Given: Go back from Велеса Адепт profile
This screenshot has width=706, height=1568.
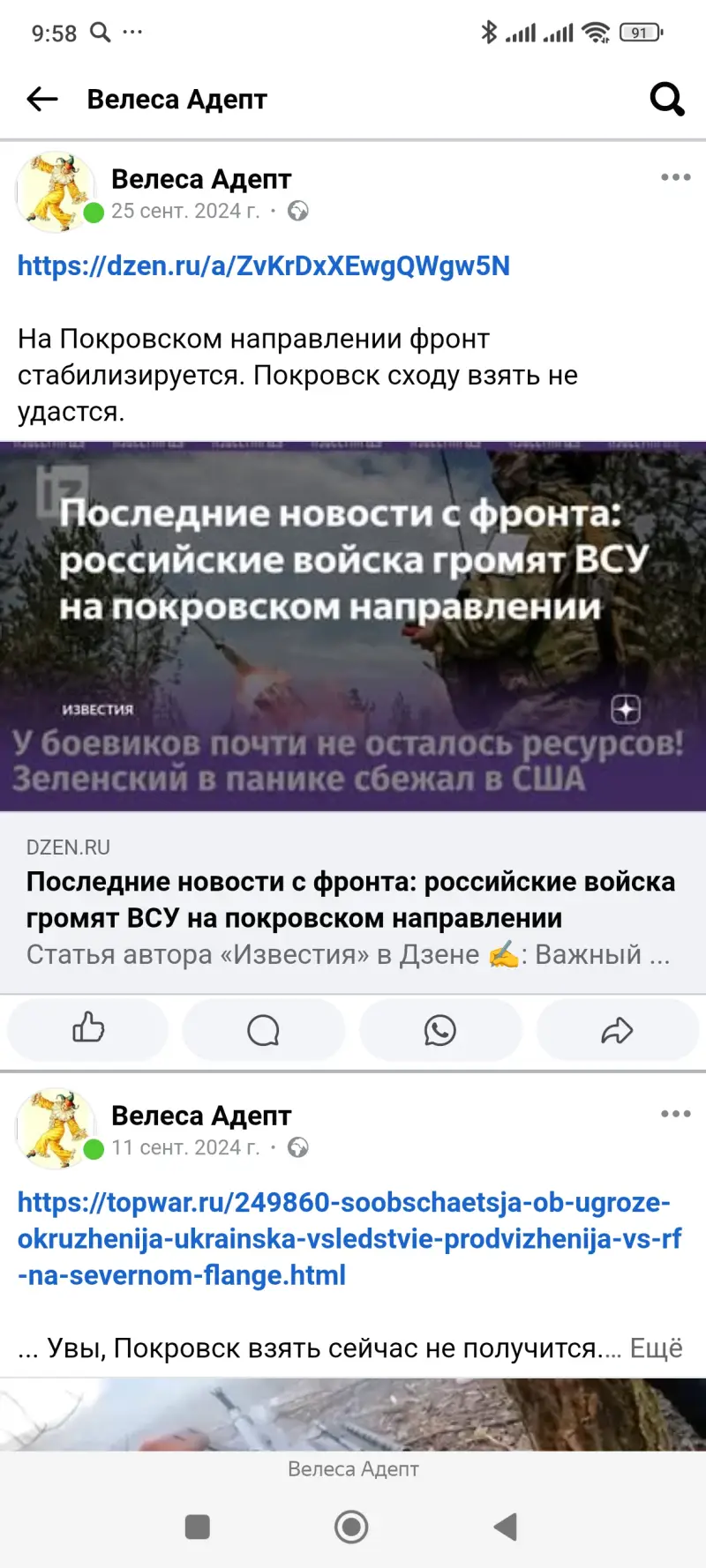Looking at the screenshot, I should [41, 100].
